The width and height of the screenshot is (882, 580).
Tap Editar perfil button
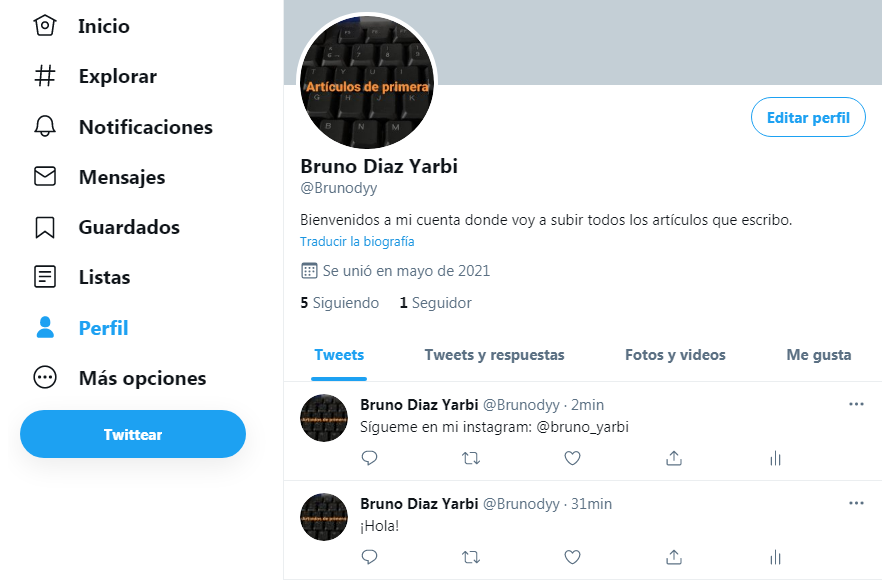(808, 117)
